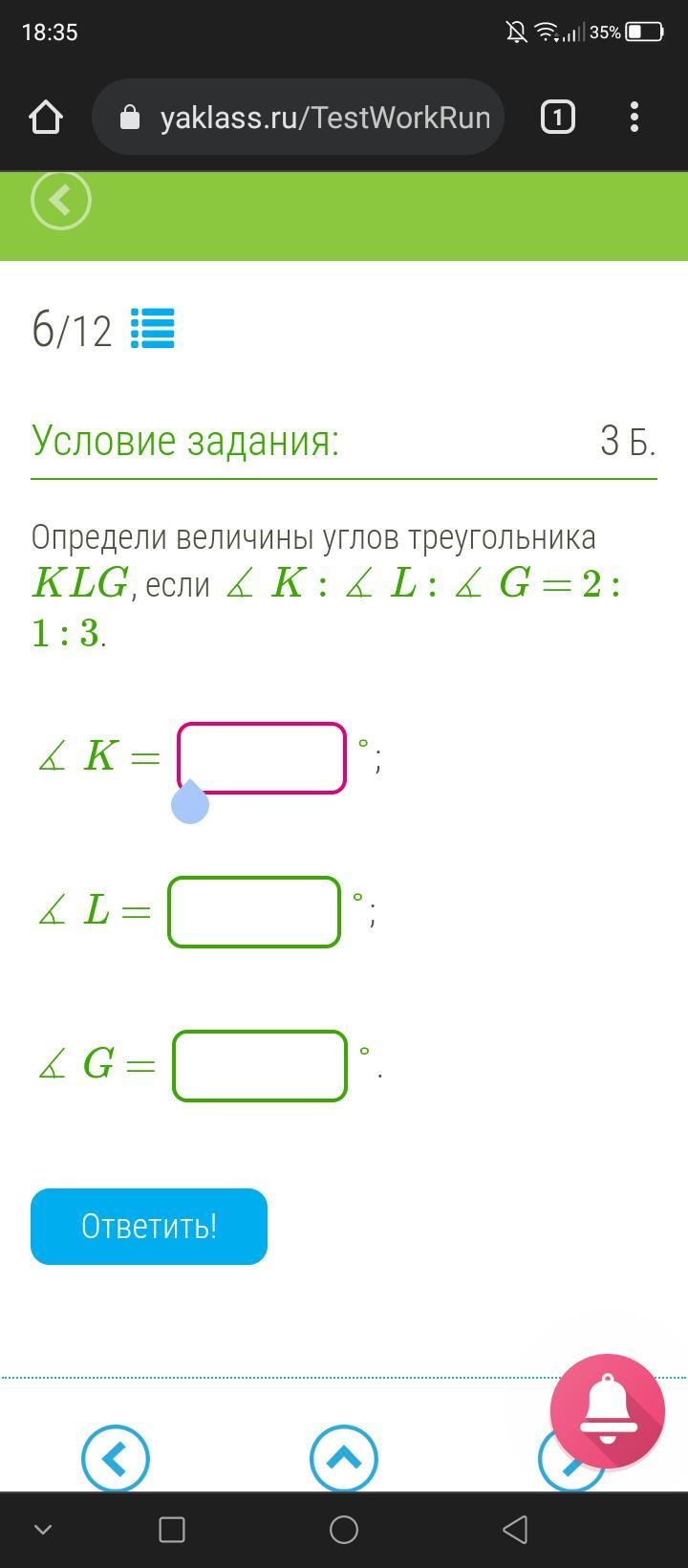
Task: Submit answer with the Ответить! button
Action: tap(149, 1226)
